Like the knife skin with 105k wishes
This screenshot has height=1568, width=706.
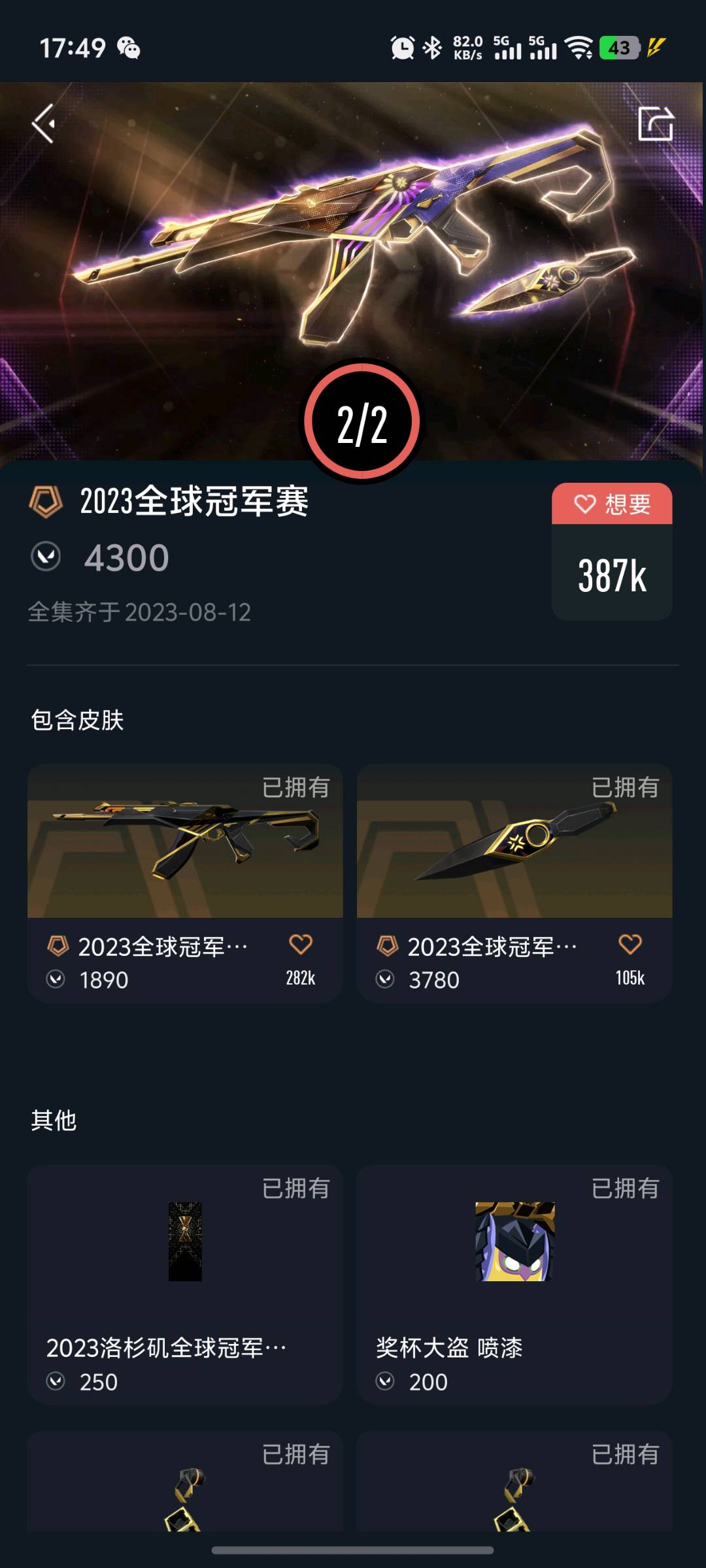[630, 945]
